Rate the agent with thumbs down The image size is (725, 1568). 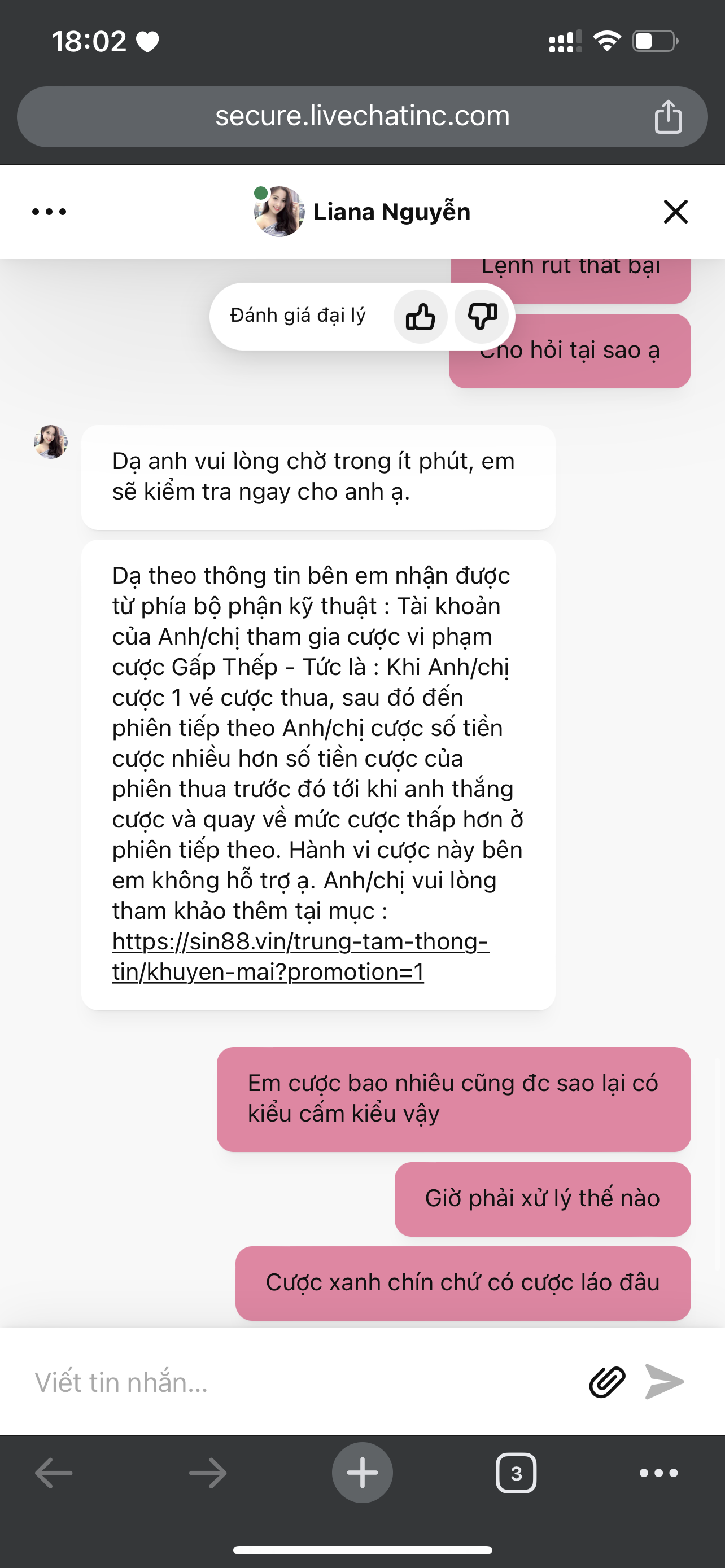coord(482,317)
